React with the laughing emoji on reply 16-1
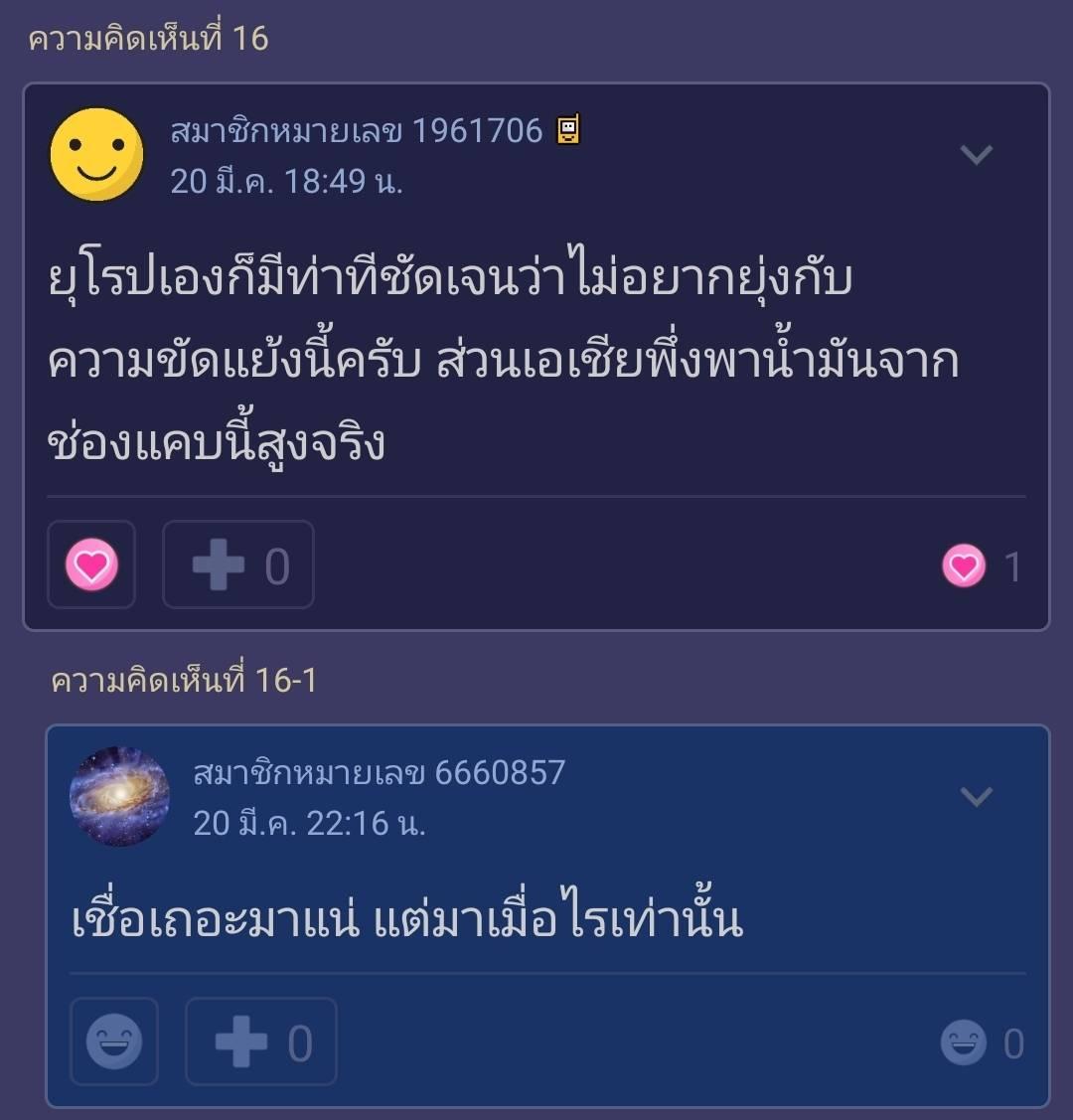Screen dimensions: 1073x1120 pyautogui.click(x=114, y=1040)
